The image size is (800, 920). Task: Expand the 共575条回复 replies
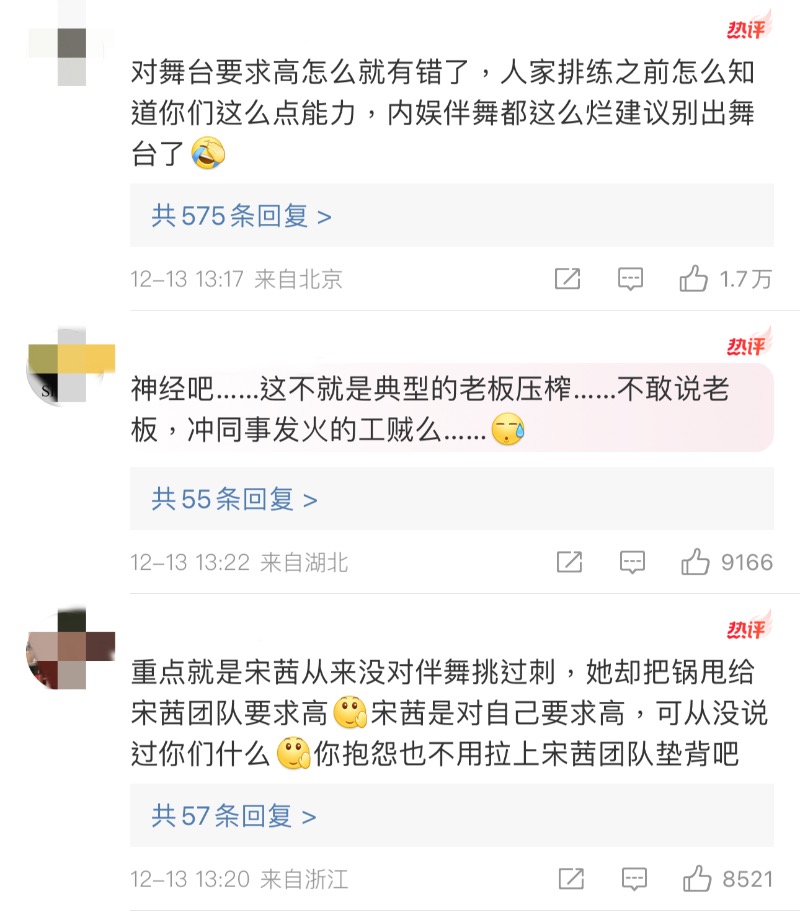241,215
